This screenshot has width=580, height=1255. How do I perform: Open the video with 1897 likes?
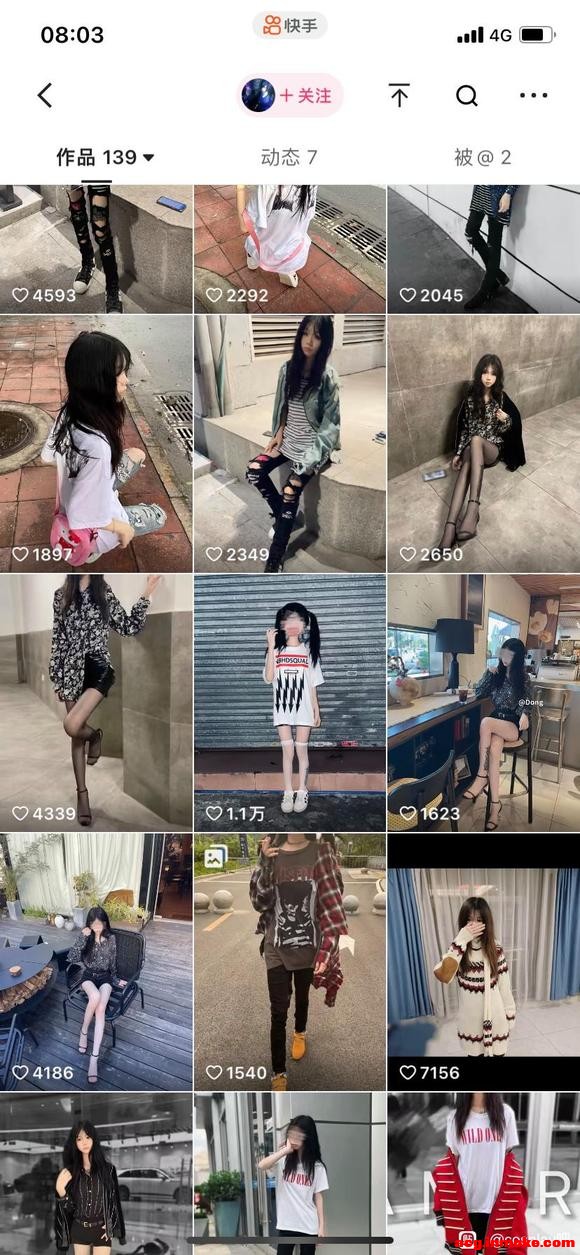96,444
